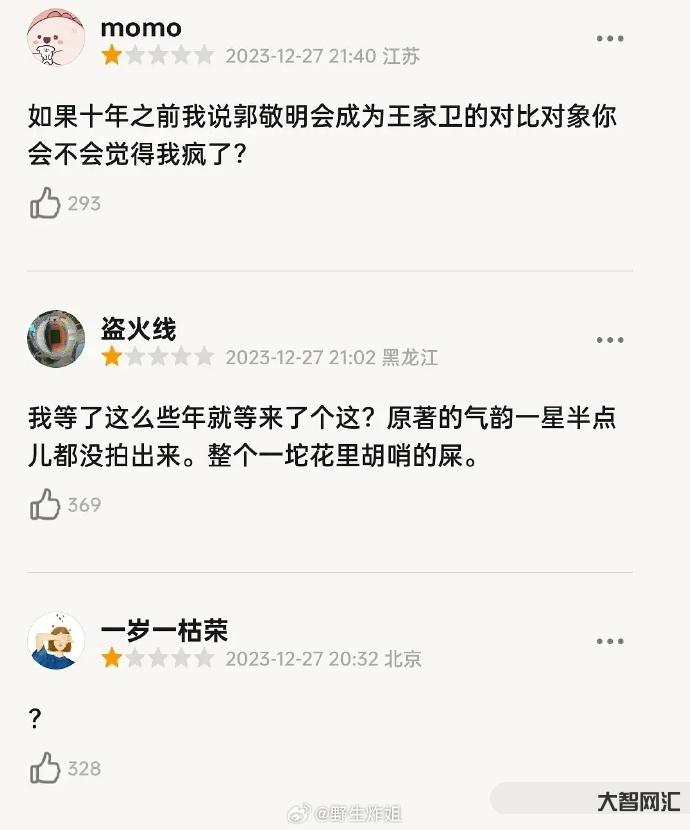View 盗火线's profile picture
The height and width of the screenshot is (830, 690).
click(56, 339)
